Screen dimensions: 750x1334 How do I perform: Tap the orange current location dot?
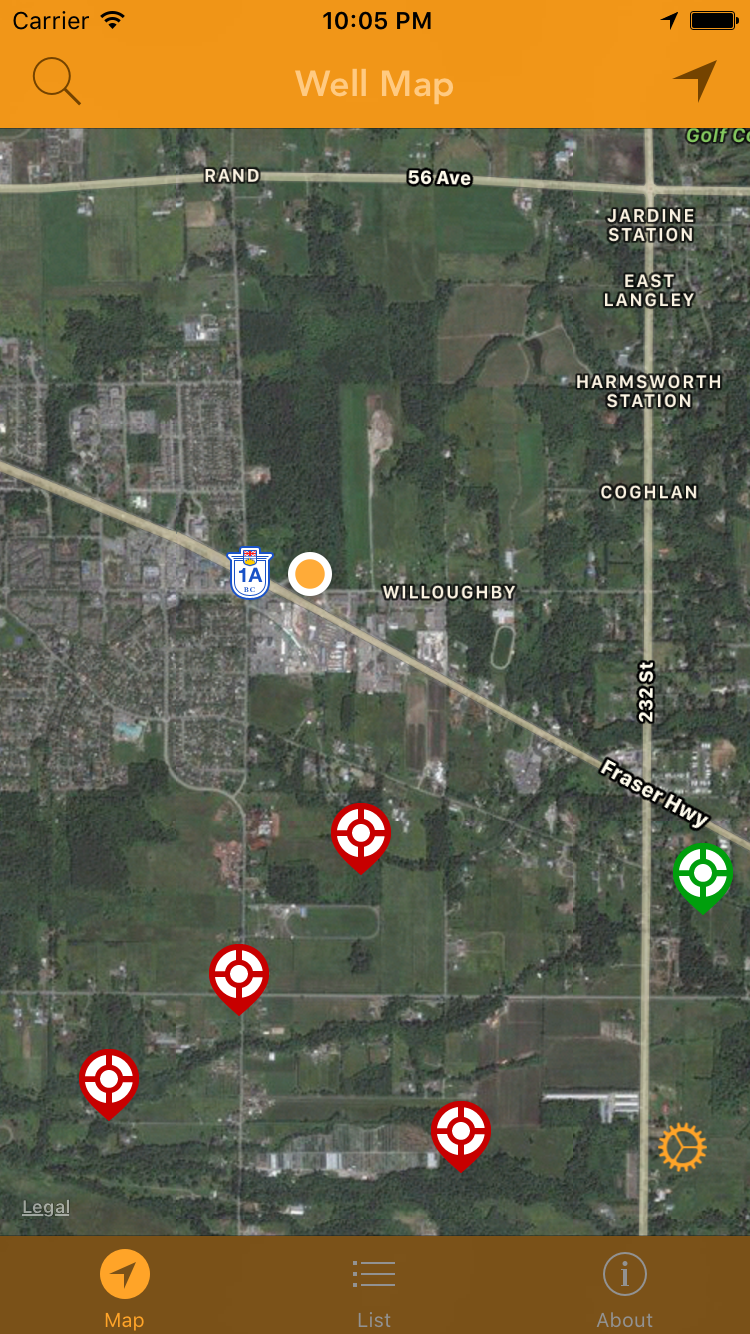tap(310, 574)
